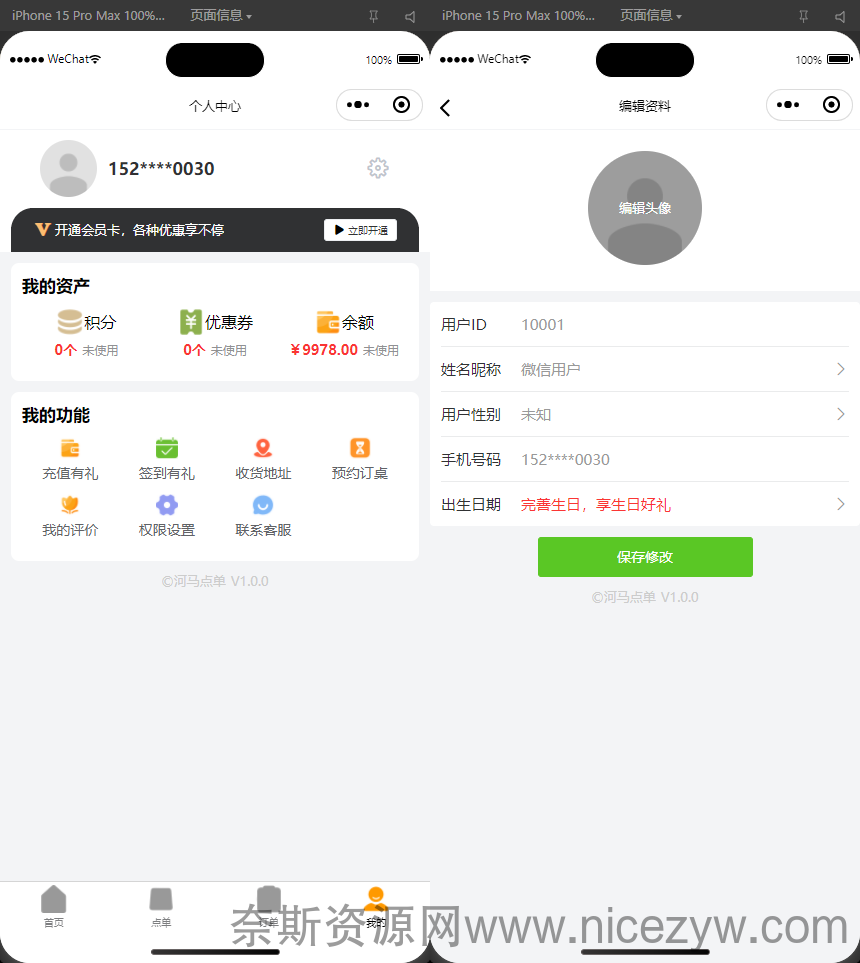
Task: Edit the 姓名昵称 nickname row
Action: [645, 369]
